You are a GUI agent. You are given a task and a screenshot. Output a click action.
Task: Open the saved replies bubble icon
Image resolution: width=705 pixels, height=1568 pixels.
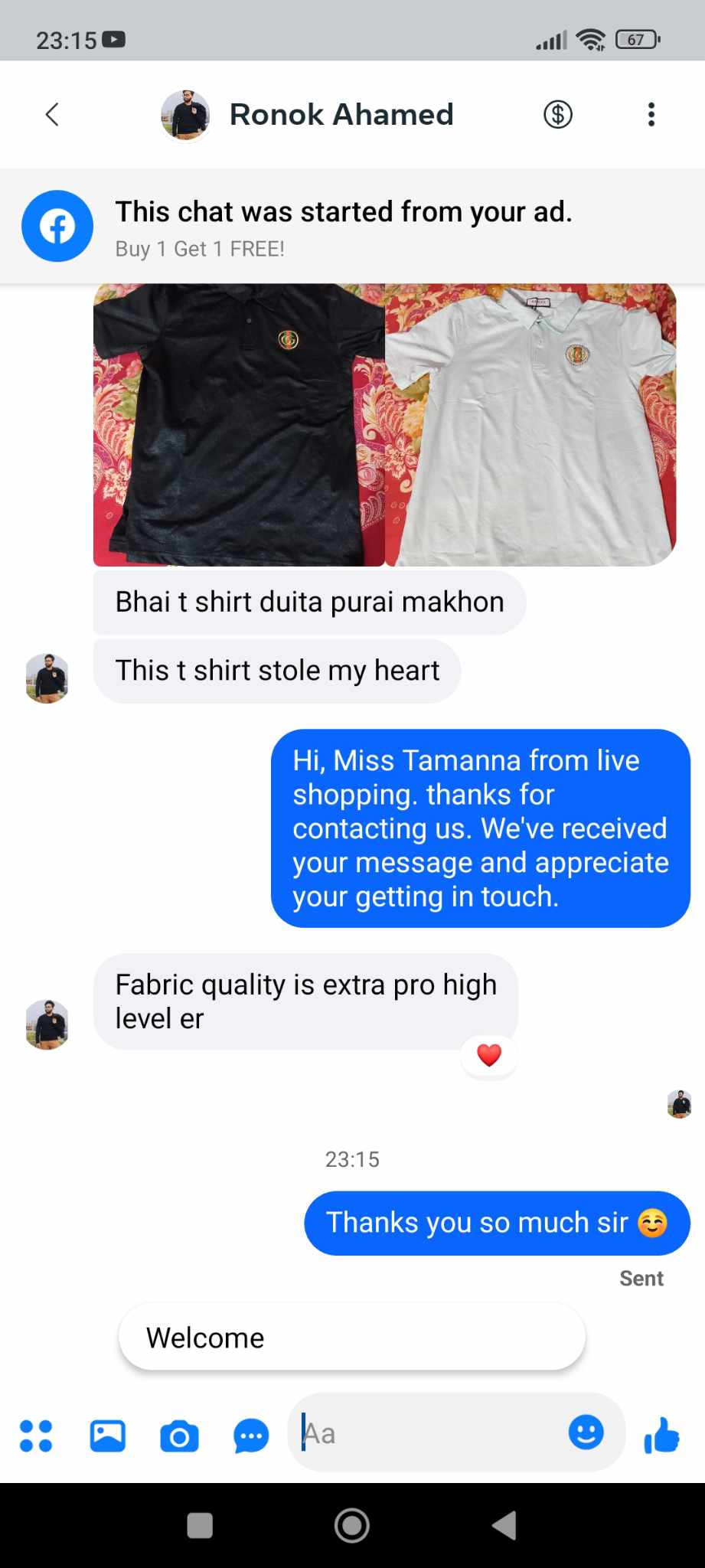coord(251,1436)
